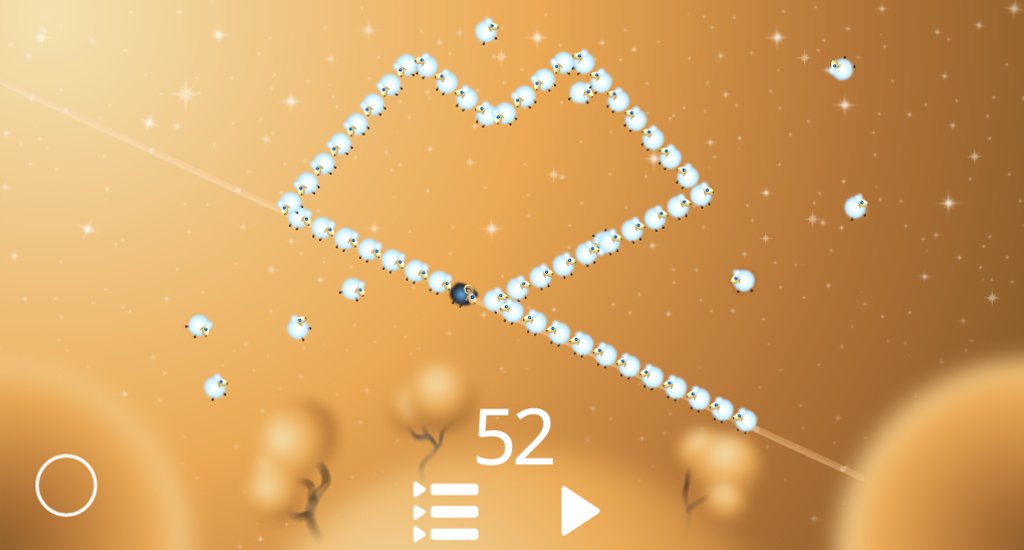1024x550 pixels.
Task: Open the level list menu icon
Action: [446, 511]
